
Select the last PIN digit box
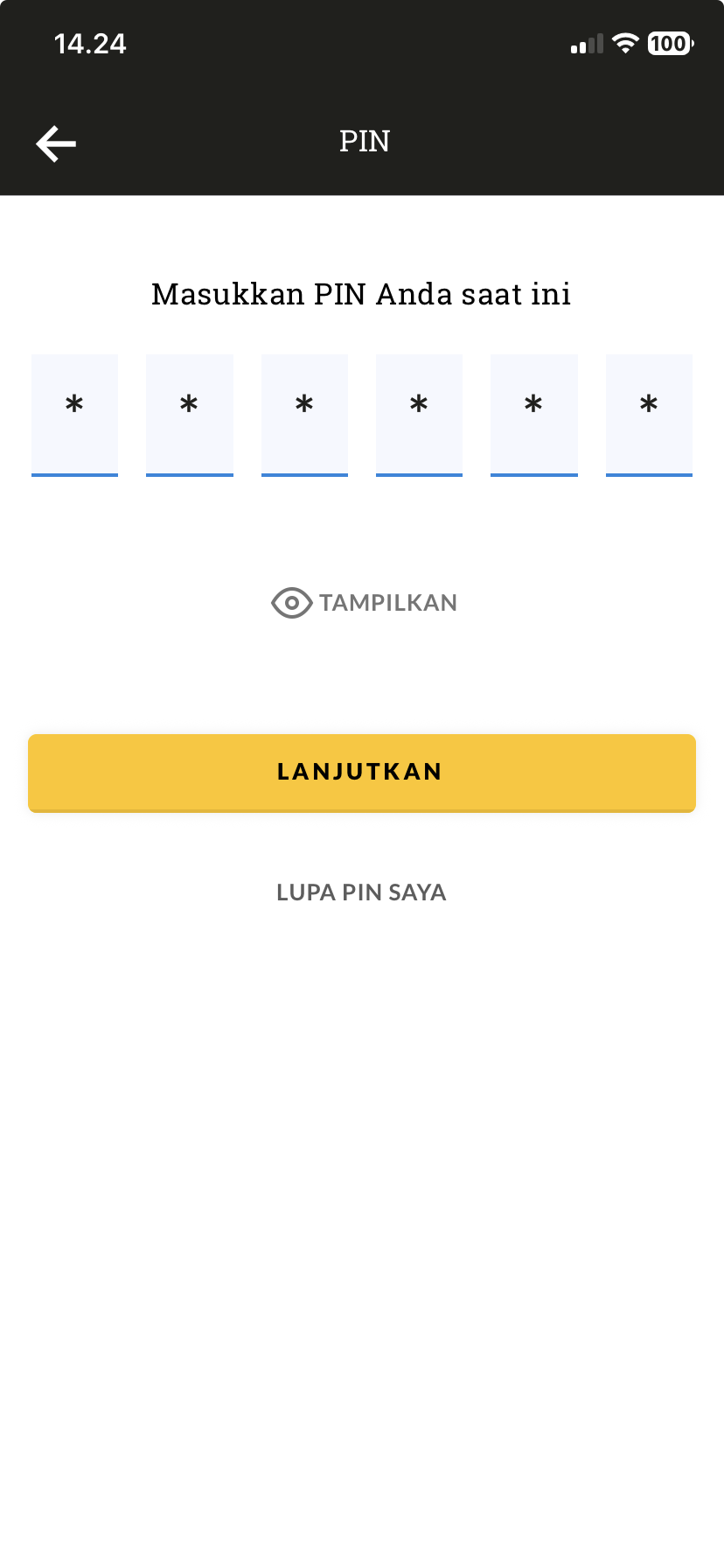pyautogui.click(x=649, y=415)
